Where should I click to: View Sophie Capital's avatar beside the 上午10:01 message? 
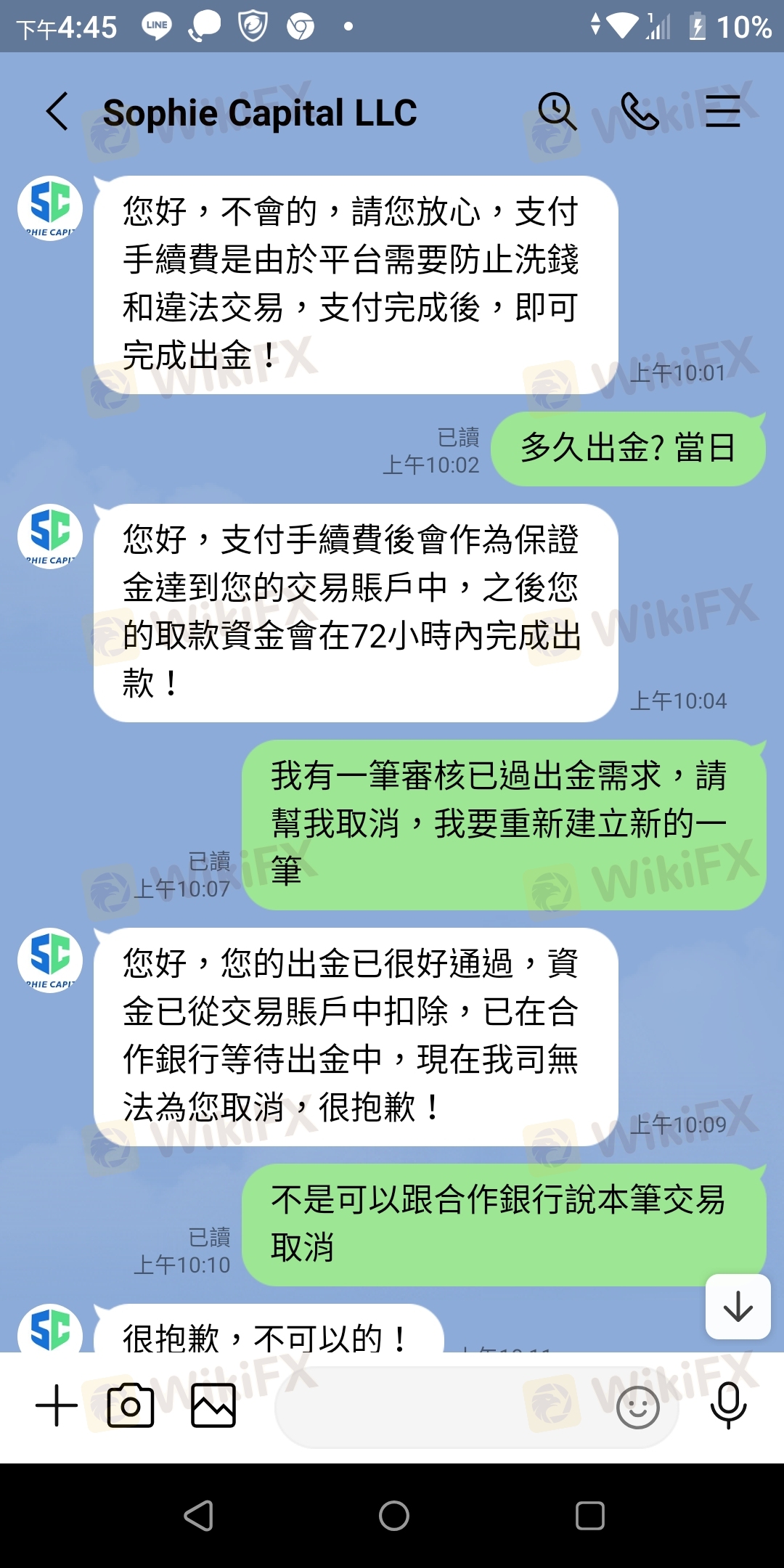click(50, 208)
